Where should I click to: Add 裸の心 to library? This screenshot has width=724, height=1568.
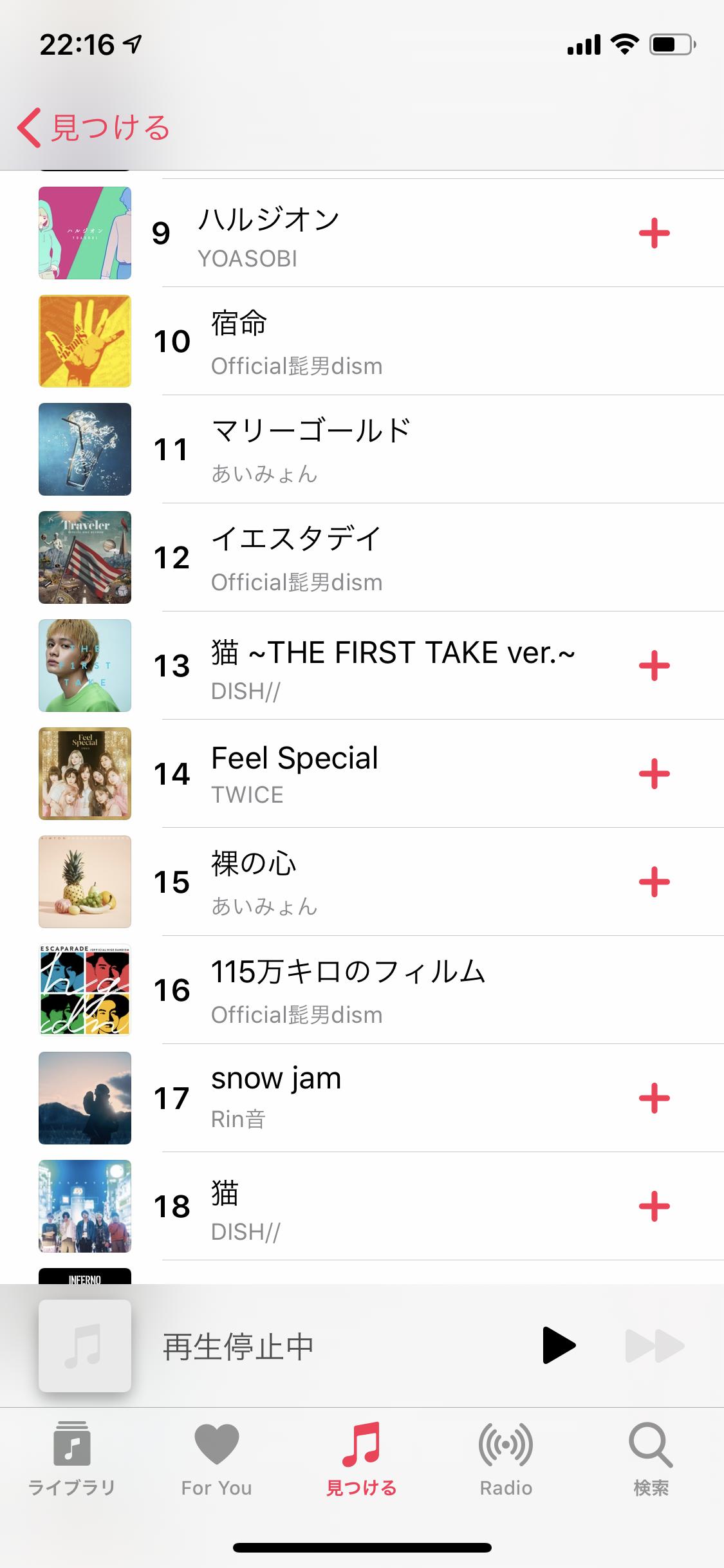[x=654, y=882]
